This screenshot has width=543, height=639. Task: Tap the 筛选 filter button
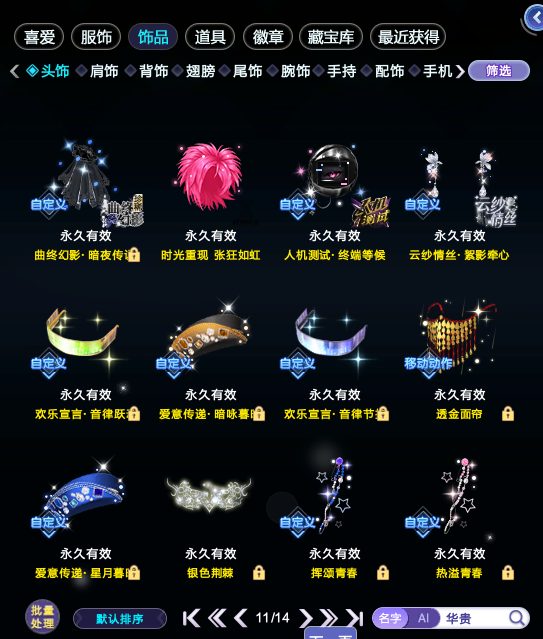click(499, 71)
